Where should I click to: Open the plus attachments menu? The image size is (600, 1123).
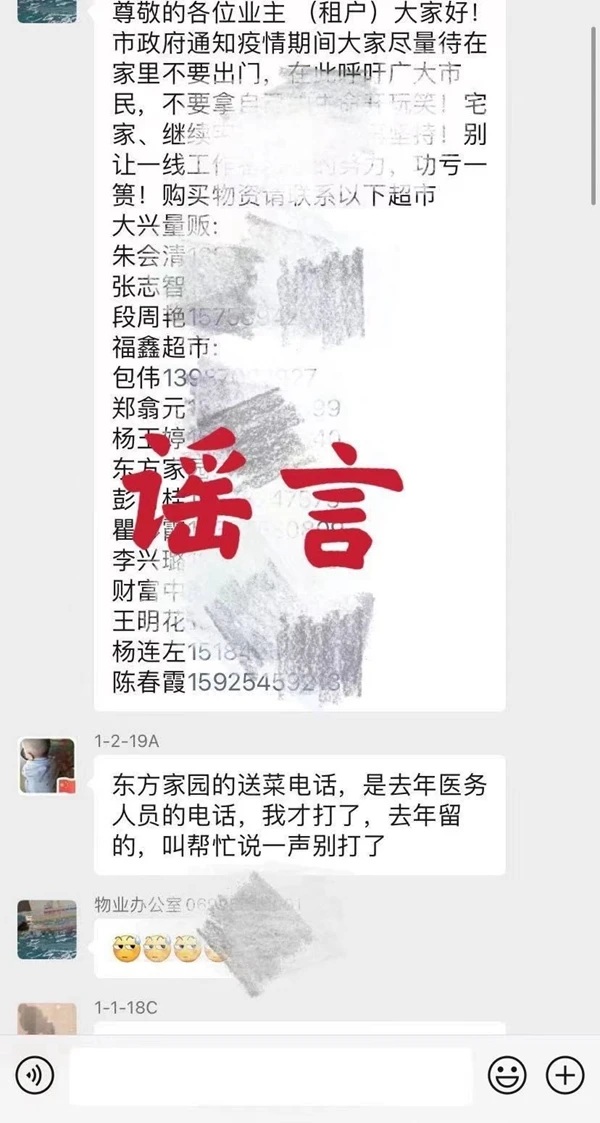pos(565,1076)
